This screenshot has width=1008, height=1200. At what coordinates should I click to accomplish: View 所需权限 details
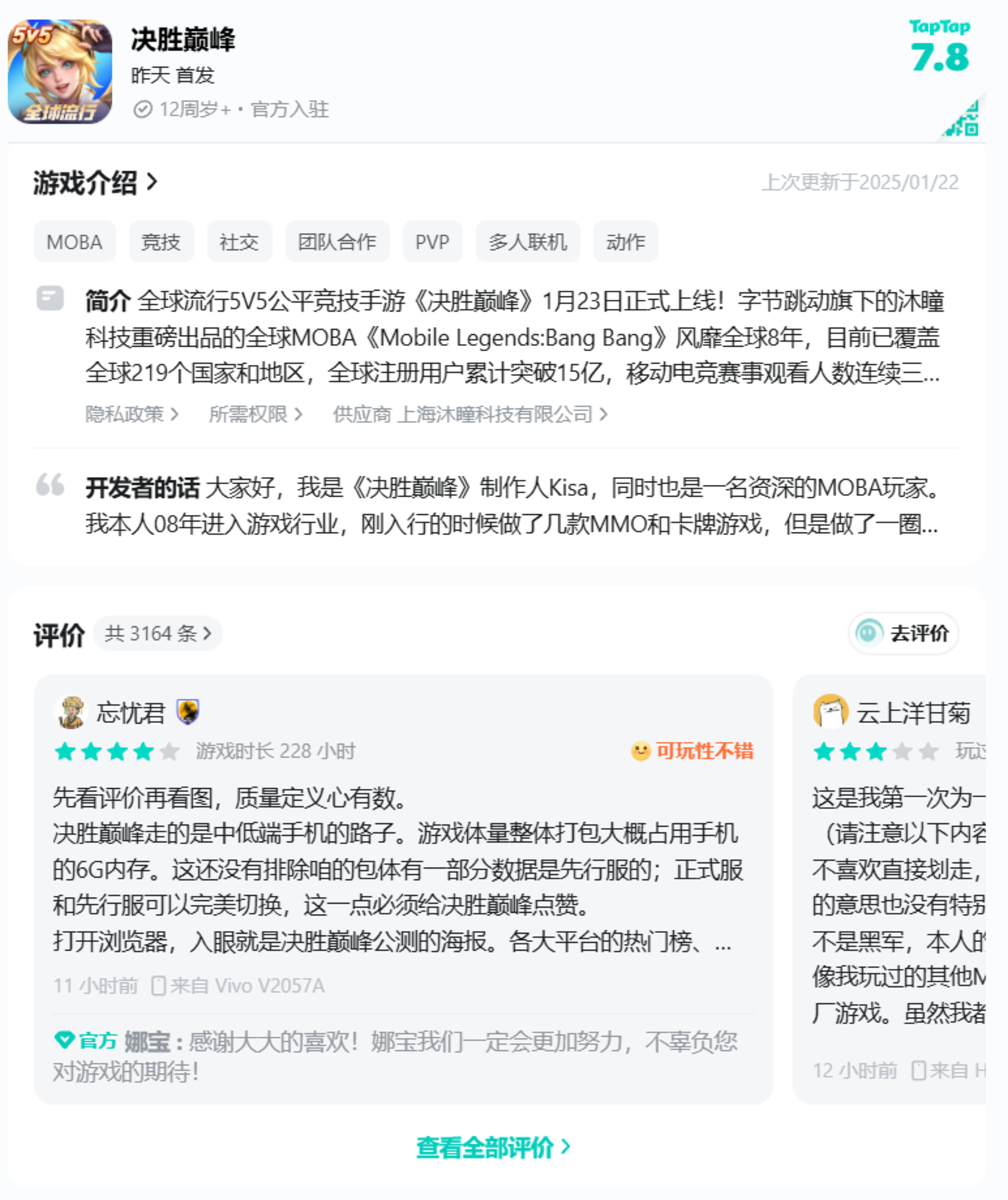tap(255, 415)
